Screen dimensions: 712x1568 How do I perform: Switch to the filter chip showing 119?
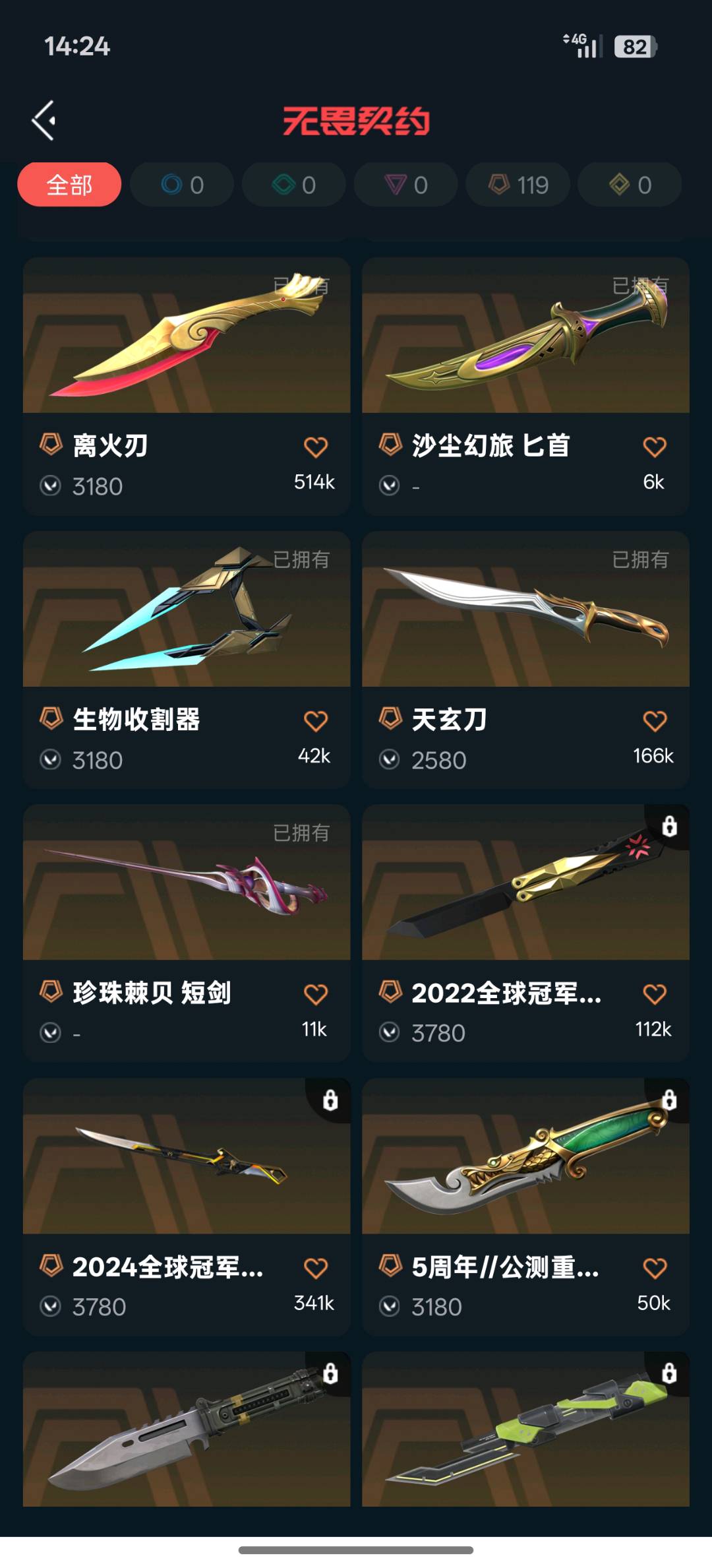pos(518,185)
